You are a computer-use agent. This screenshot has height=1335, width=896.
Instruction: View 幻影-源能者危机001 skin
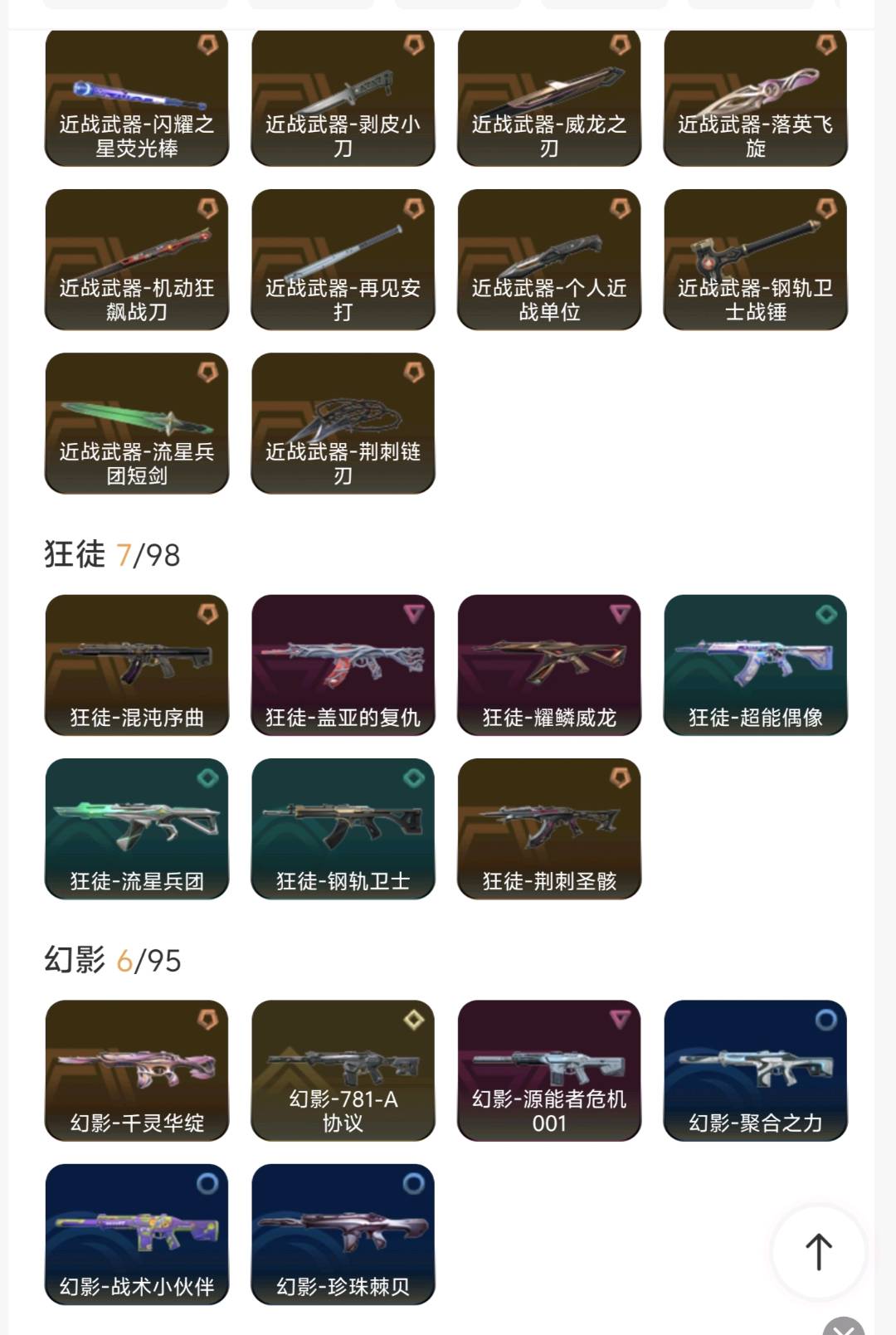pos(549,1070)
